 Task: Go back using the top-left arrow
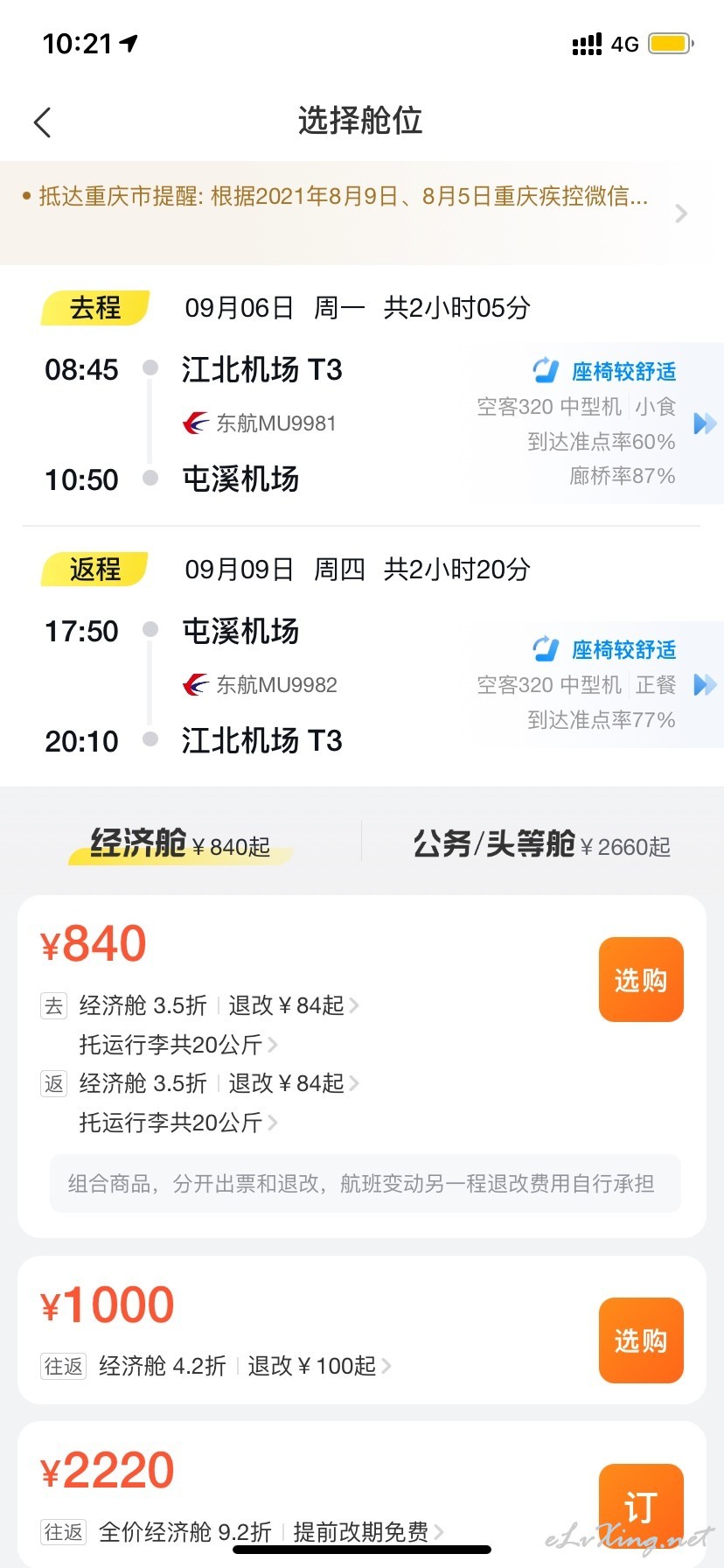(42, 122)
